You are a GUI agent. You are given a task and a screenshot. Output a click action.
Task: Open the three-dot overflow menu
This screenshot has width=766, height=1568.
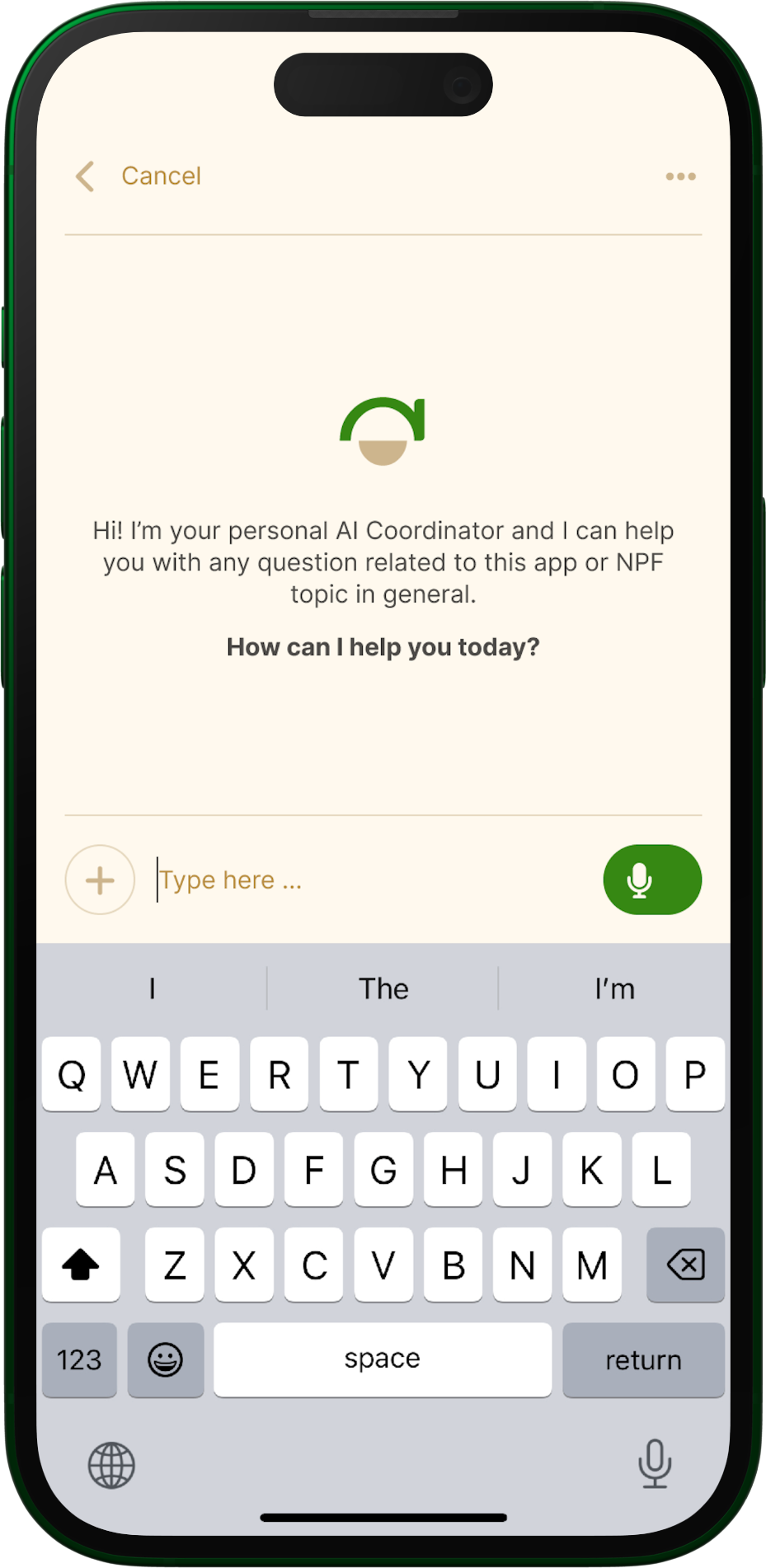pos(680,176)
